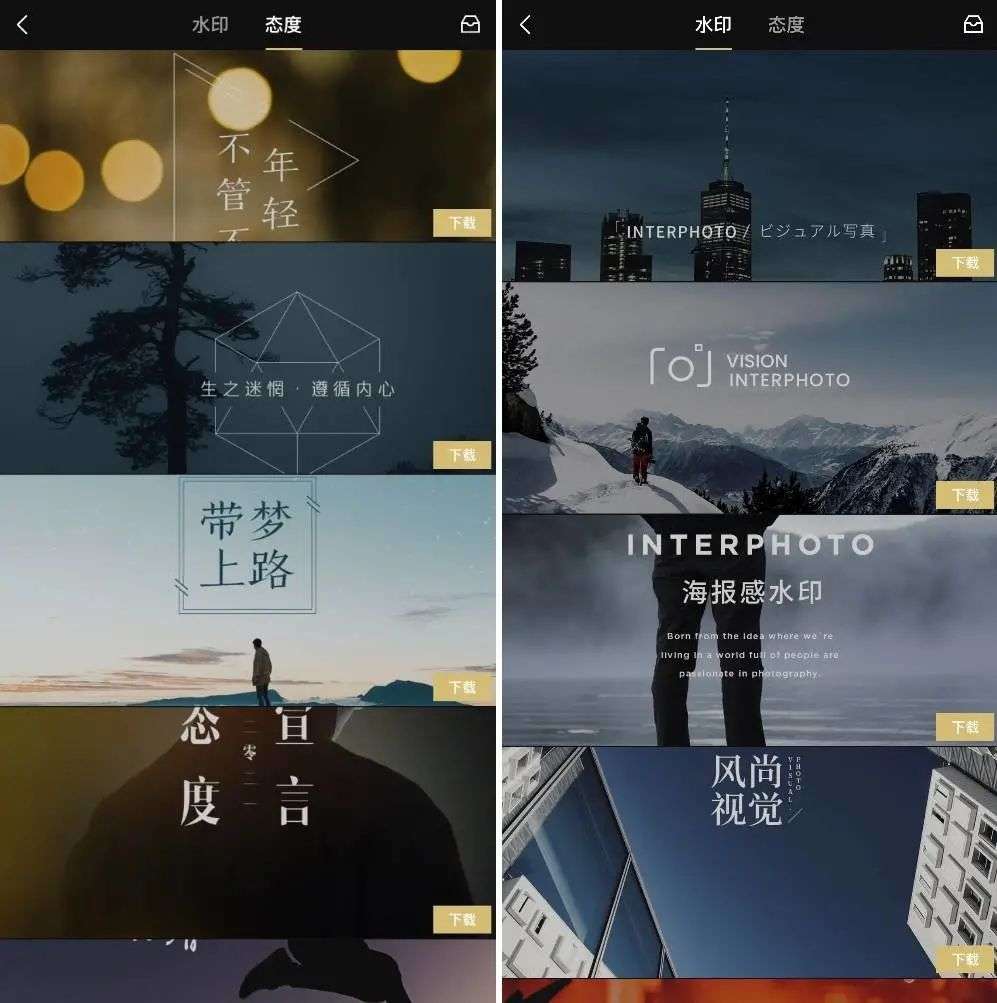Open the 生之迷惘 tree silhouette card
Viewport: 997px width, 1003px height.
(247, 358)
